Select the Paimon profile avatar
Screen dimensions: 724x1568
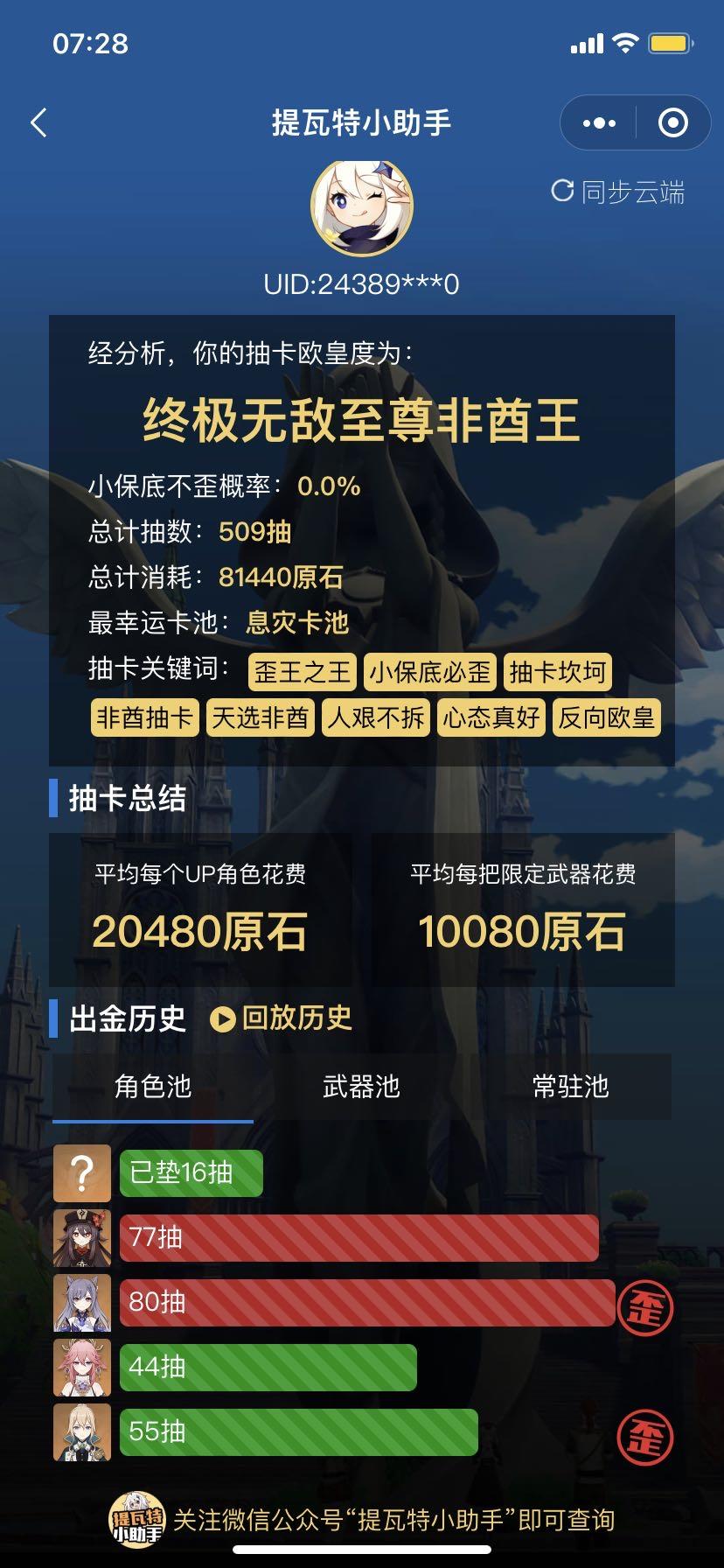(x=362, y=207)
